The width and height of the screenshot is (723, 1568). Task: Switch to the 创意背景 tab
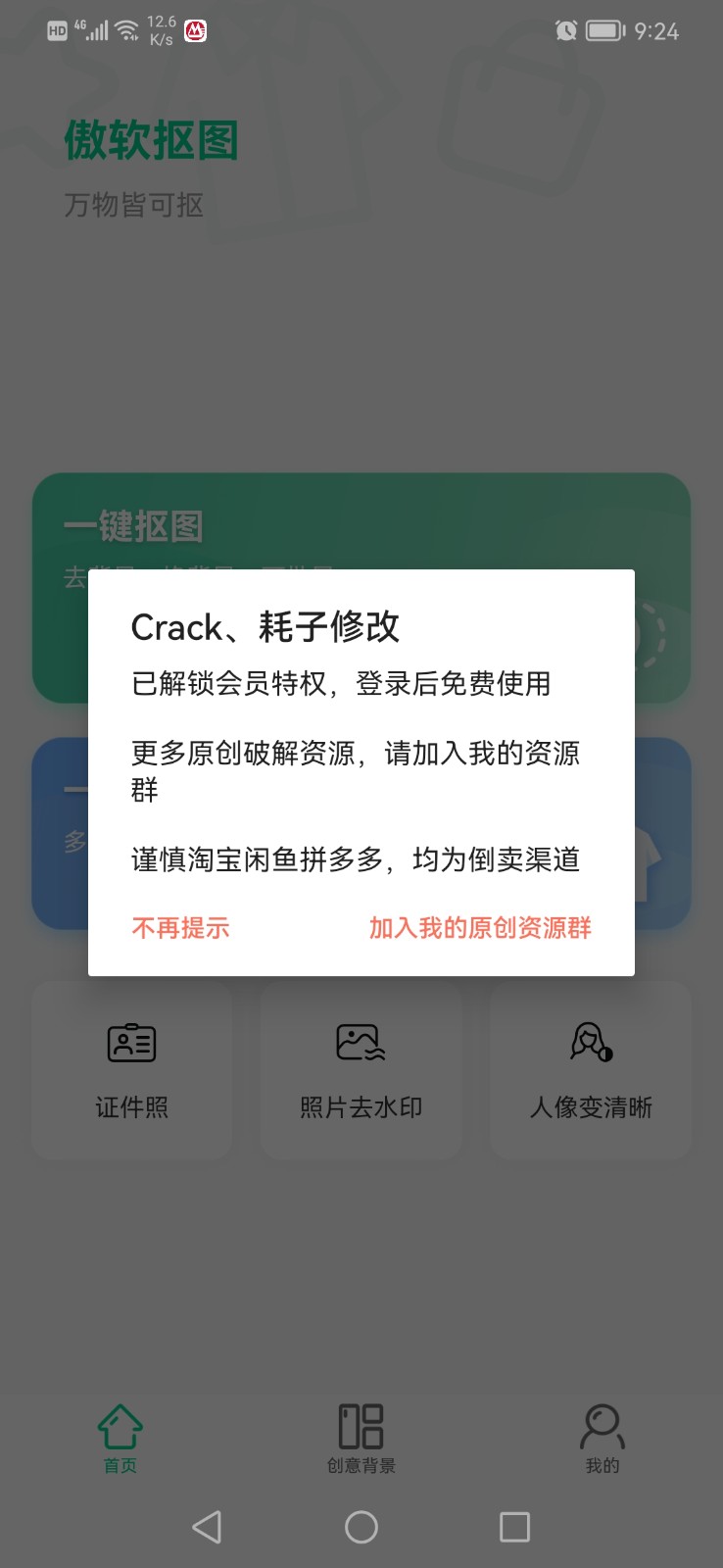pos(361,1438)
